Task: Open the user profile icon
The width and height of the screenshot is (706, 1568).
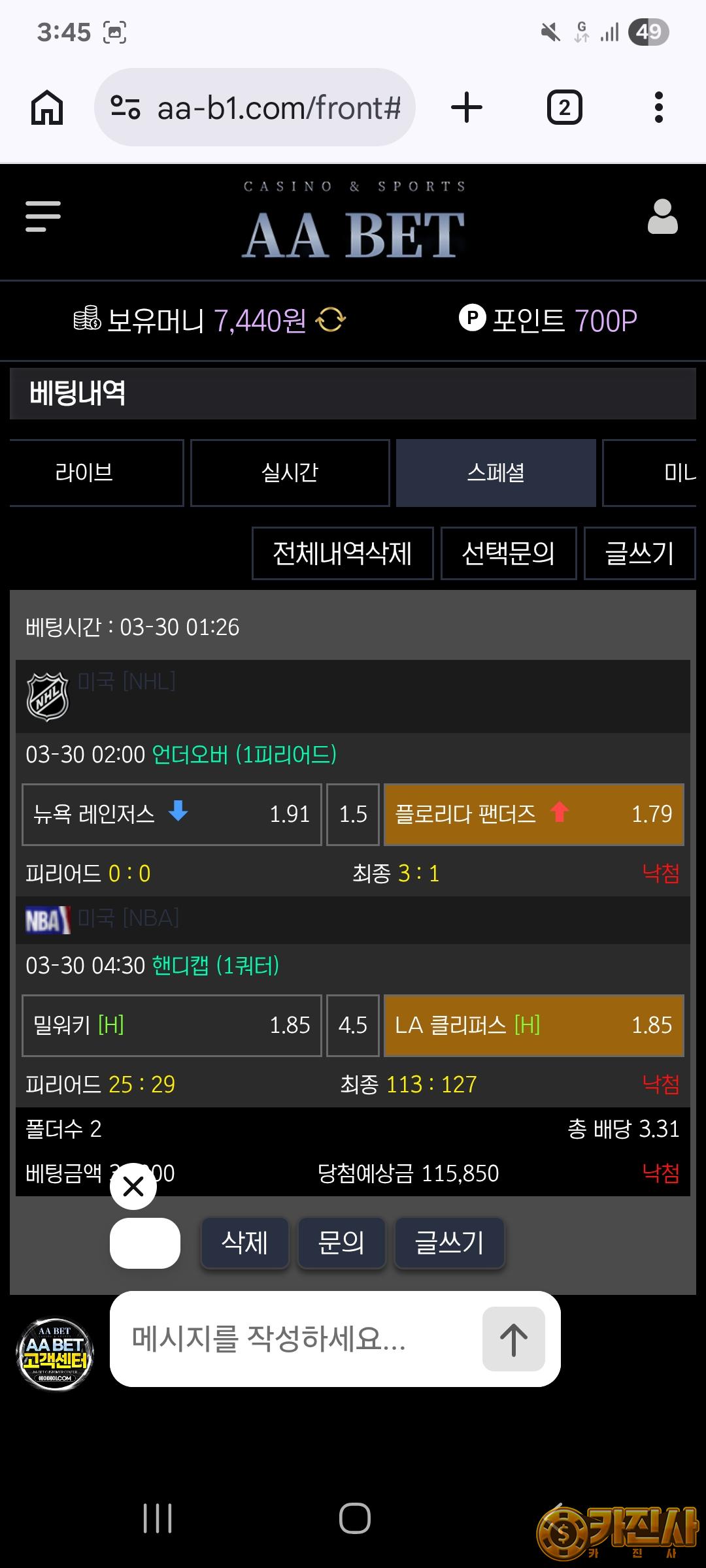Action: coord(662,217)
